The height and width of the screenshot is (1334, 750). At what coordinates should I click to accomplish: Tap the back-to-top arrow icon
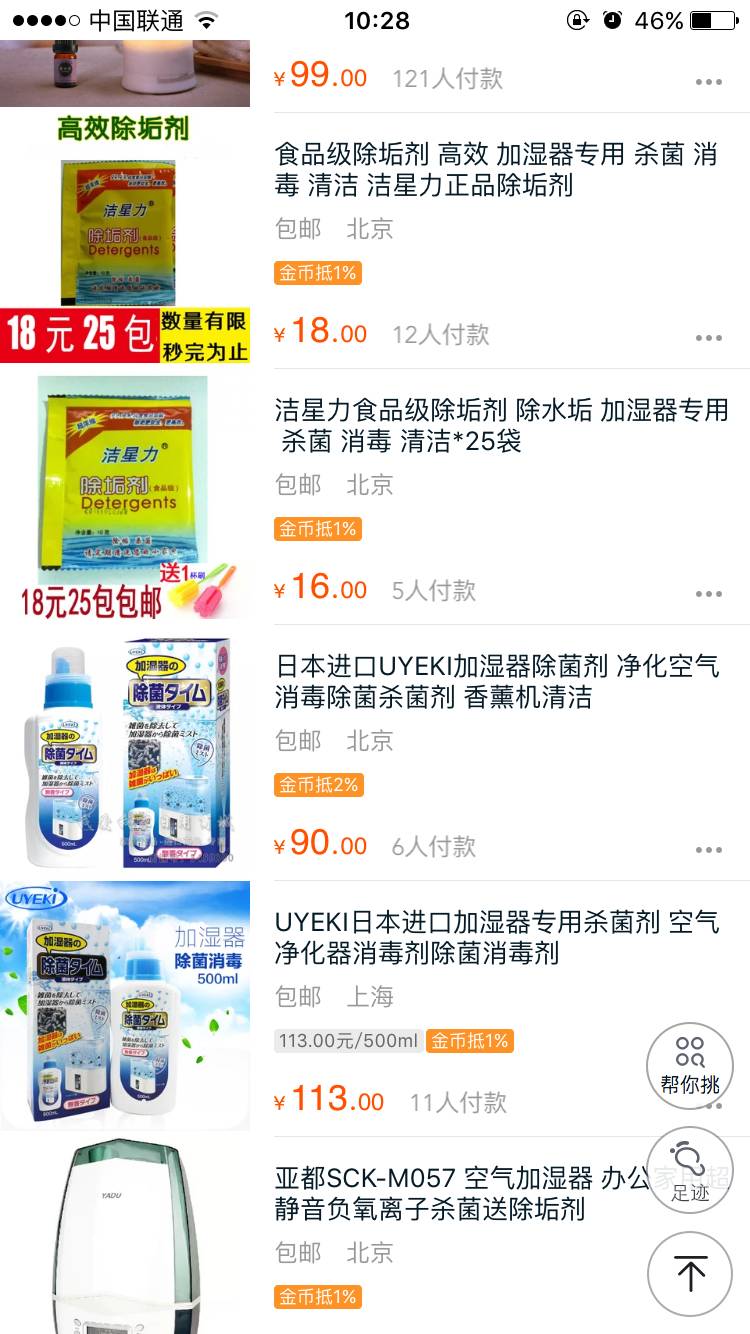point(689,1274)
